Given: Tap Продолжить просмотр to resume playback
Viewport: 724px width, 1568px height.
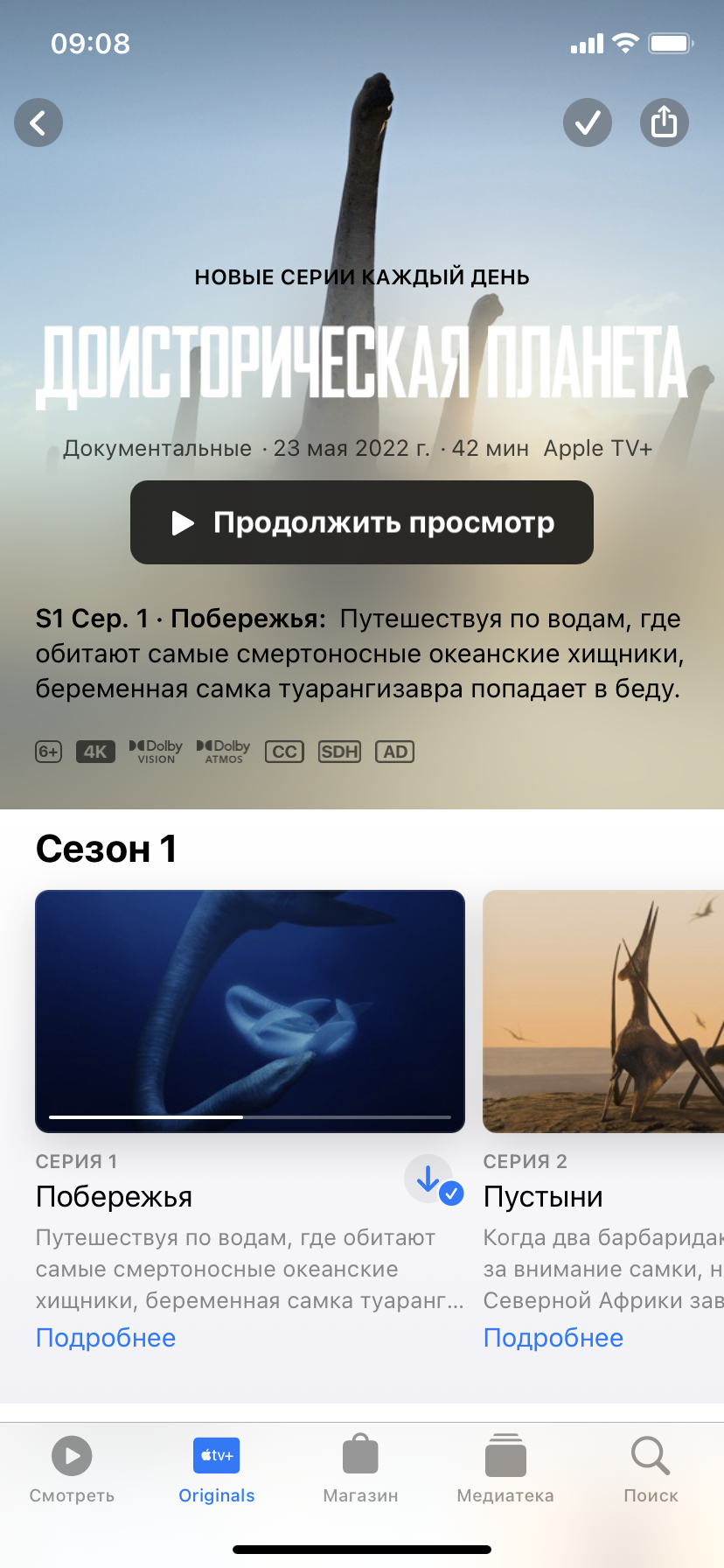Looking at the screenshot, I should [x=362, y=522].
